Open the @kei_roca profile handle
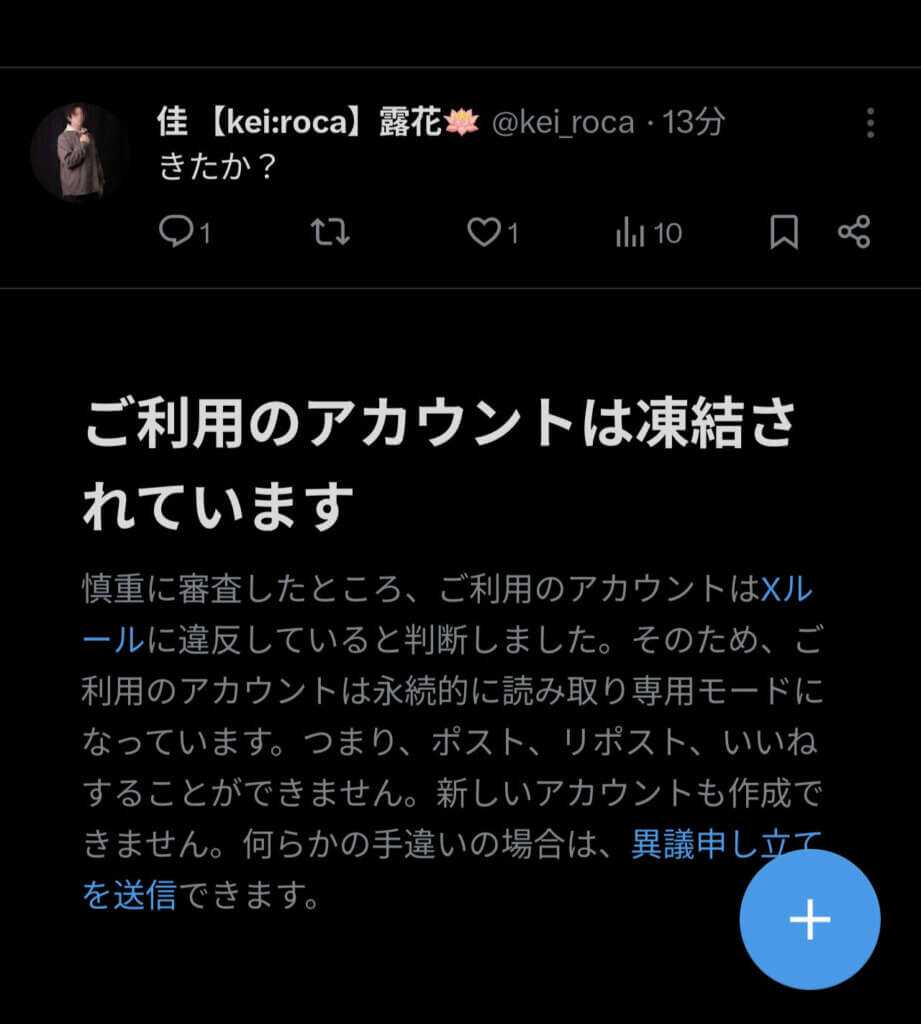Screen dimensions: 921x1024 tap(563, 123)
